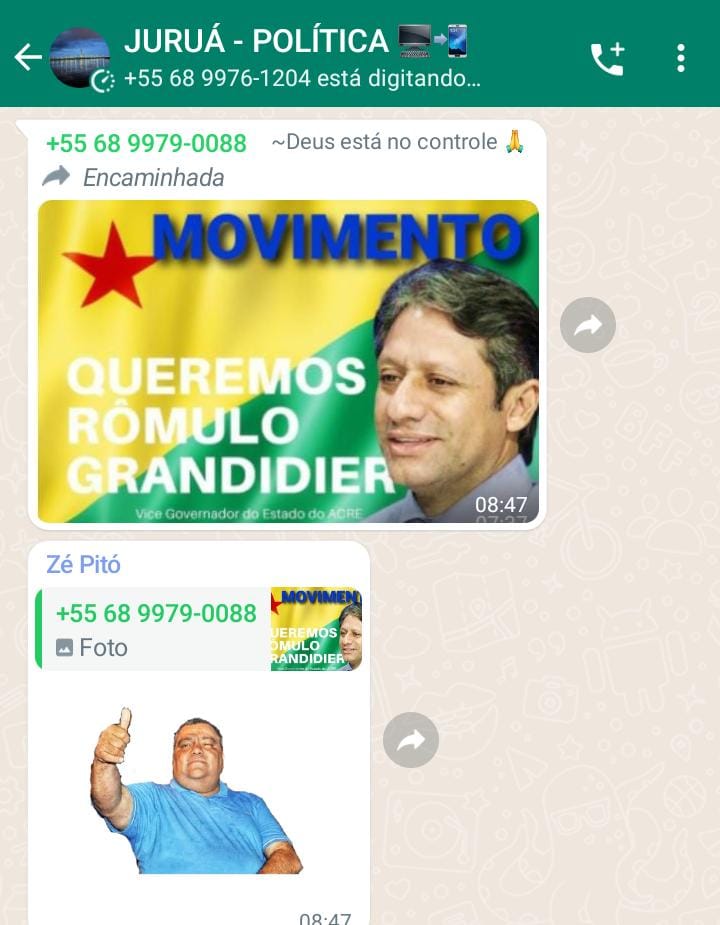Tap sender number +55 68 9979-0088 on first message

coord(148,144)
